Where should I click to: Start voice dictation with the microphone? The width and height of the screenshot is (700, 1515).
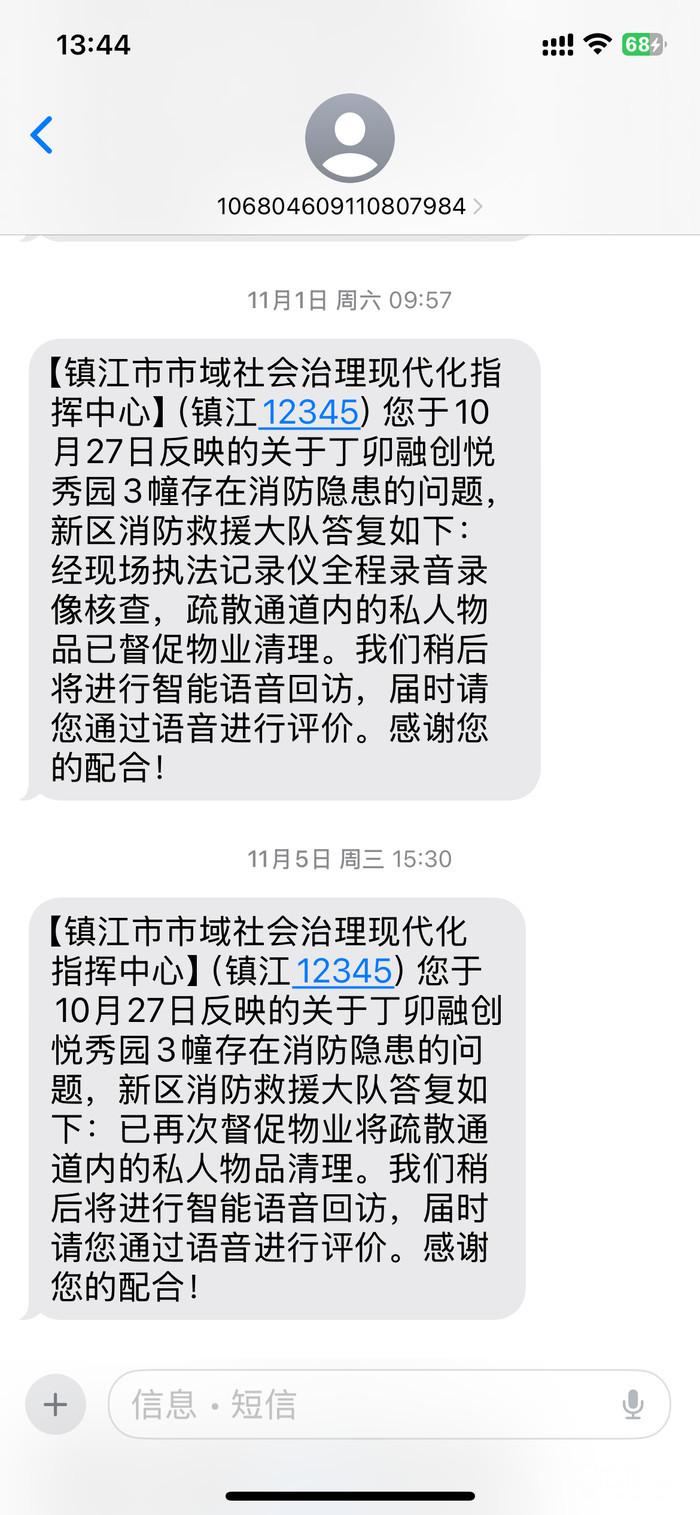[633, 1405]
